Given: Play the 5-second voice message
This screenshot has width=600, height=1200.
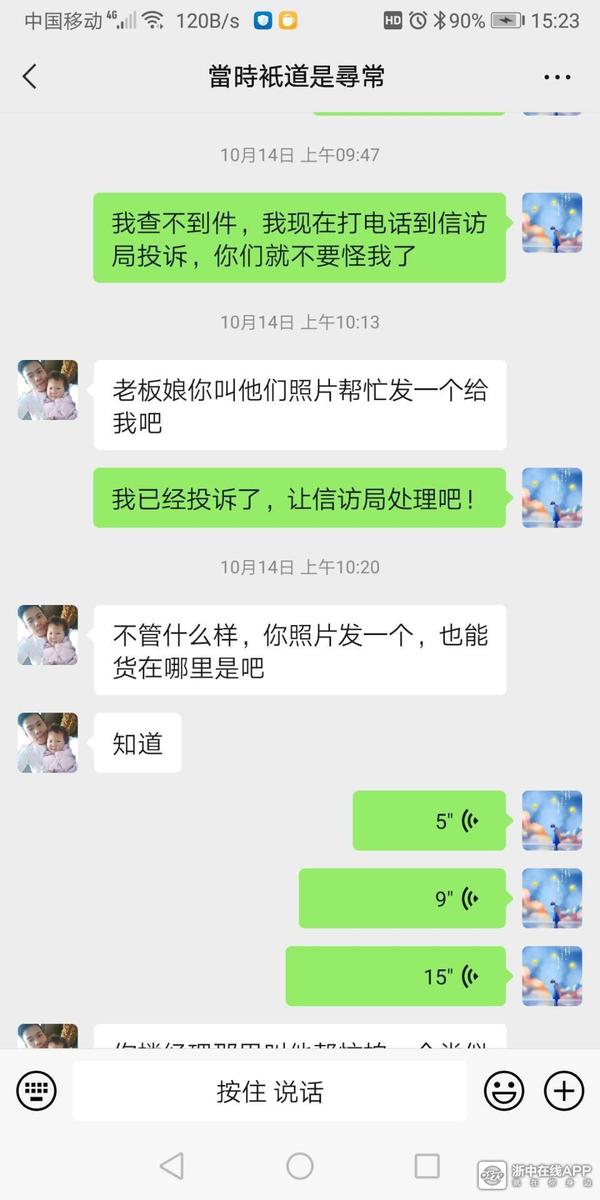Looking at the screenshot, I should click(x=429, y=821).
